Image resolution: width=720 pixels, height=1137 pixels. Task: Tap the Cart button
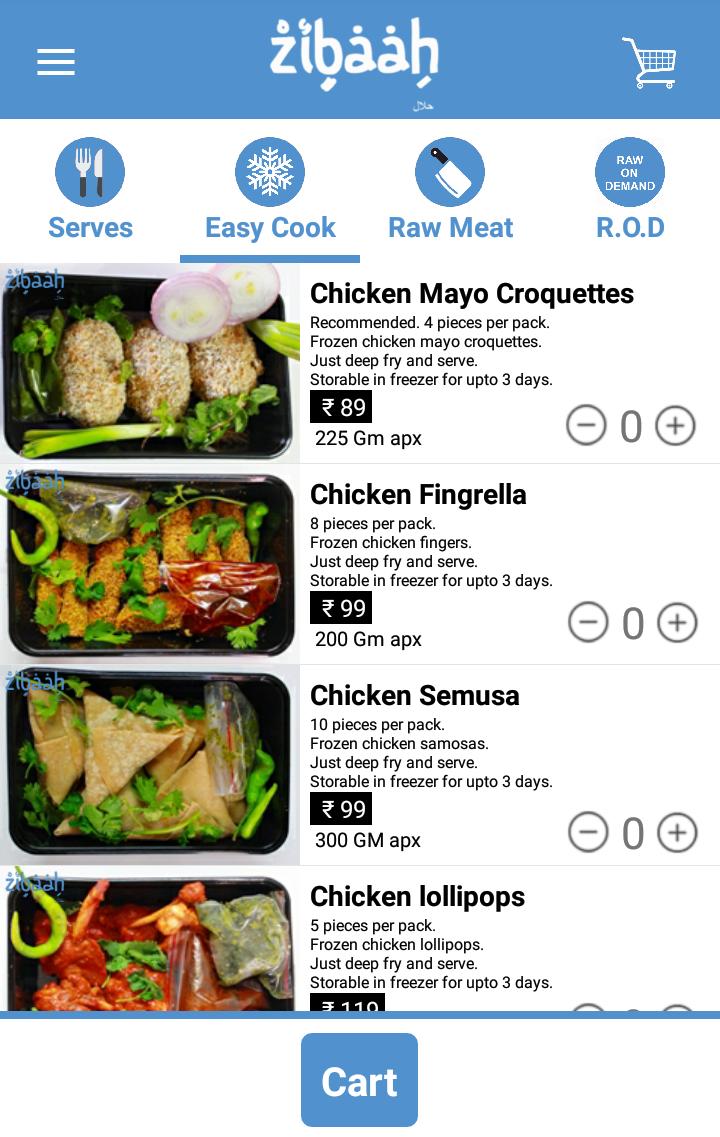(x=359, y=1080)
